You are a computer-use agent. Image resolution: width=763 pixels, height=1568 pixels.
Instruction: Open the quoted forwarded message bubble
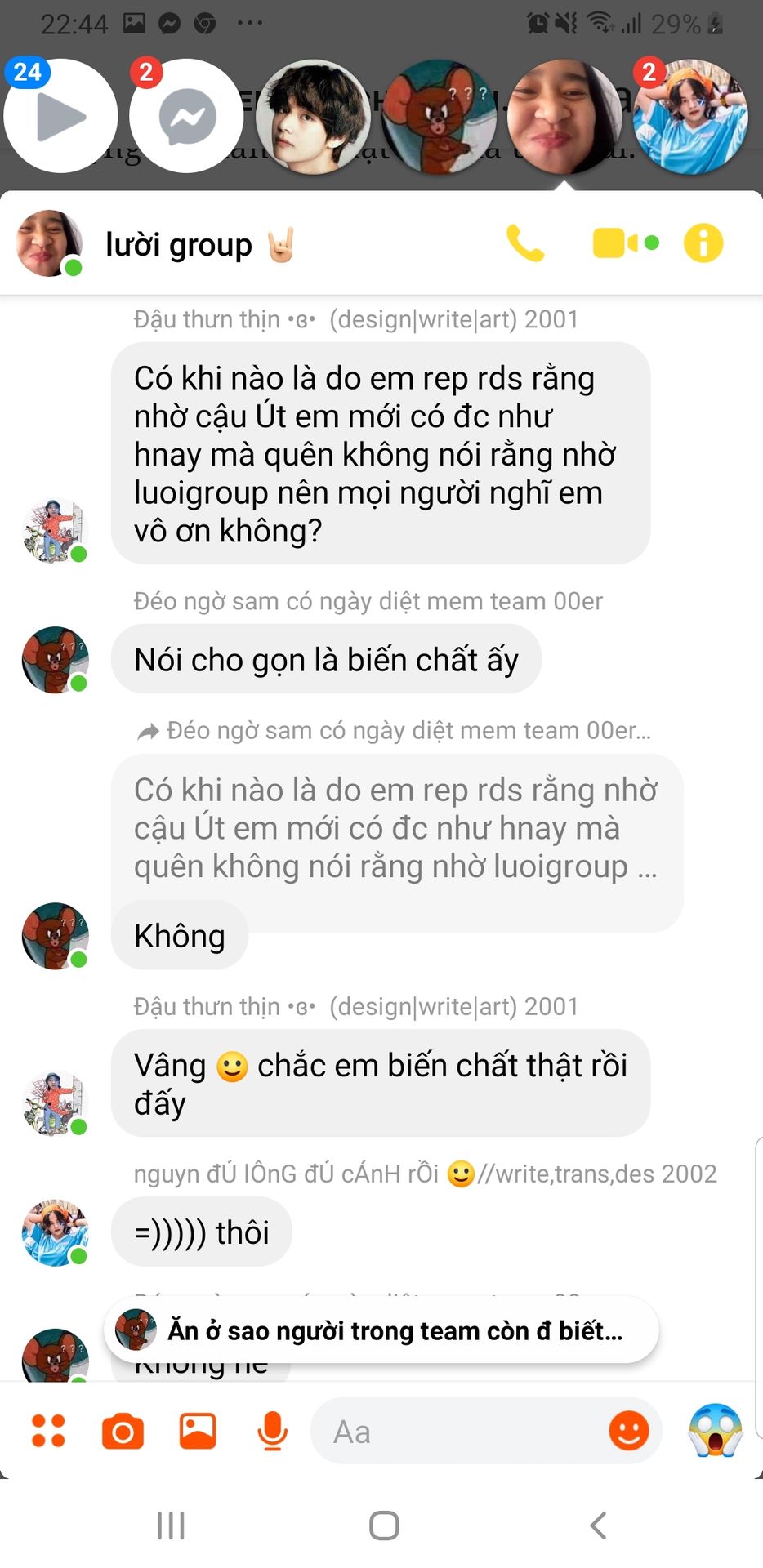click(396, 827)
